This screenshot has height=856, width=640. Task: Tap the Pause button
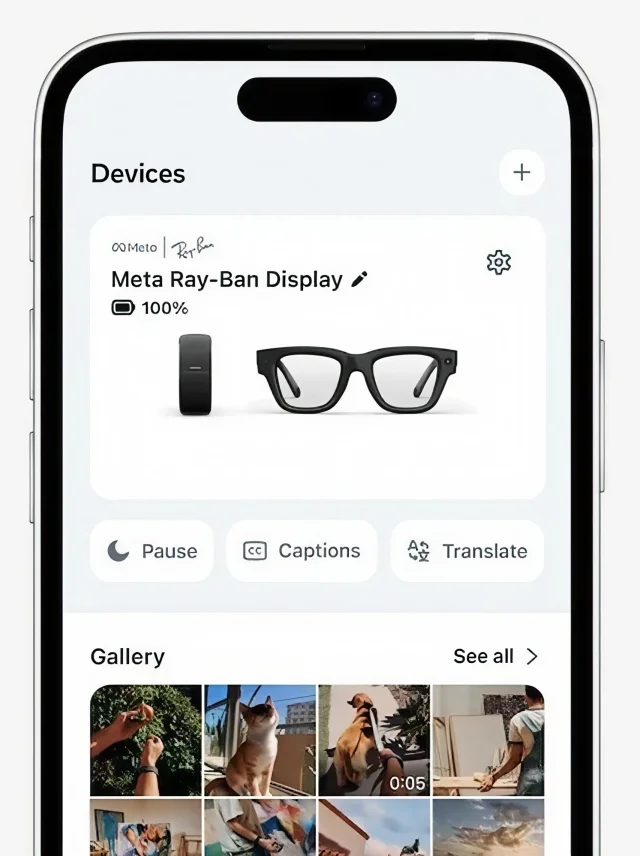[x=152, y=551]
